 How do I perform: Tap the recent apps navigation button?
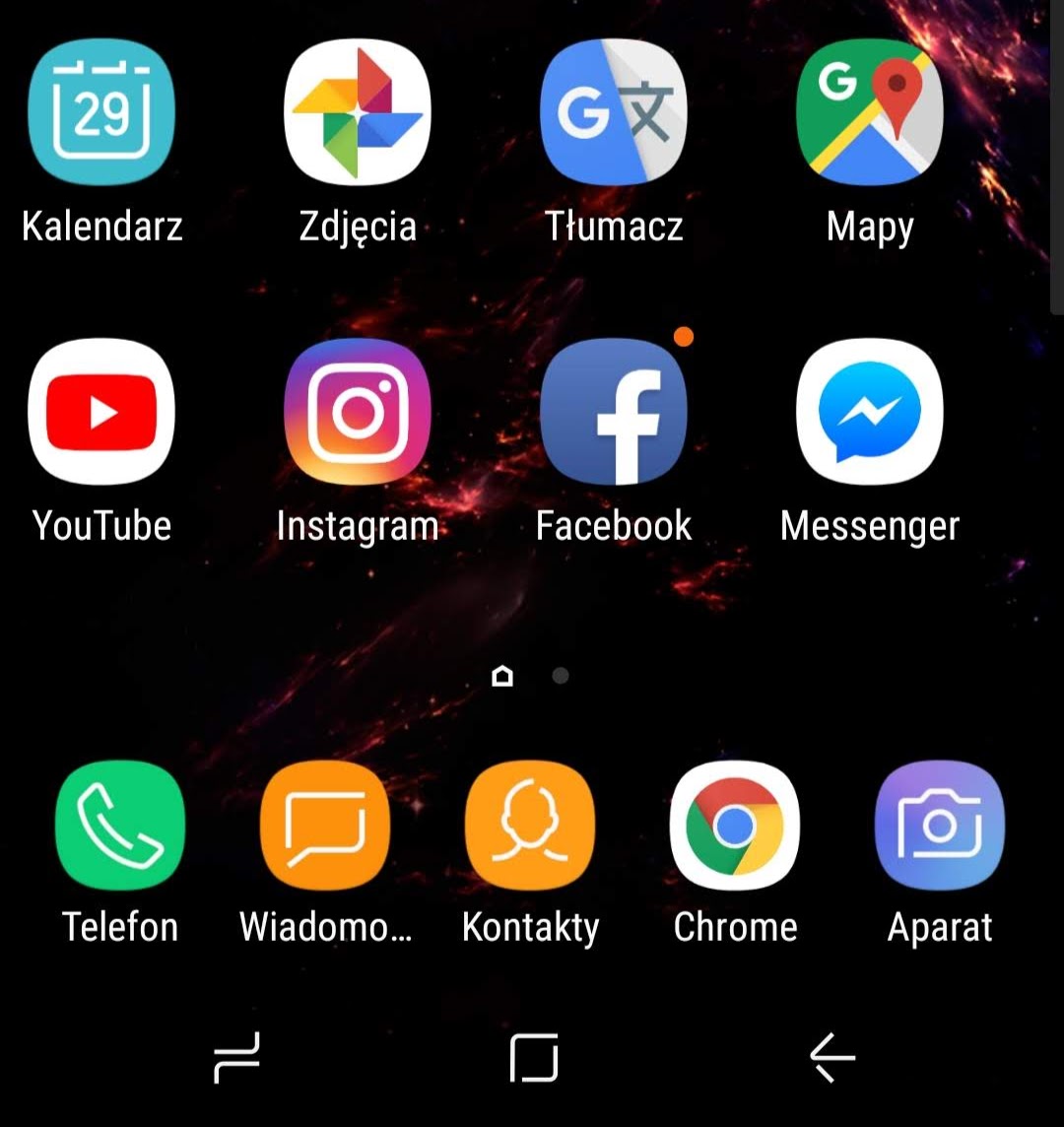point(237,1058)
